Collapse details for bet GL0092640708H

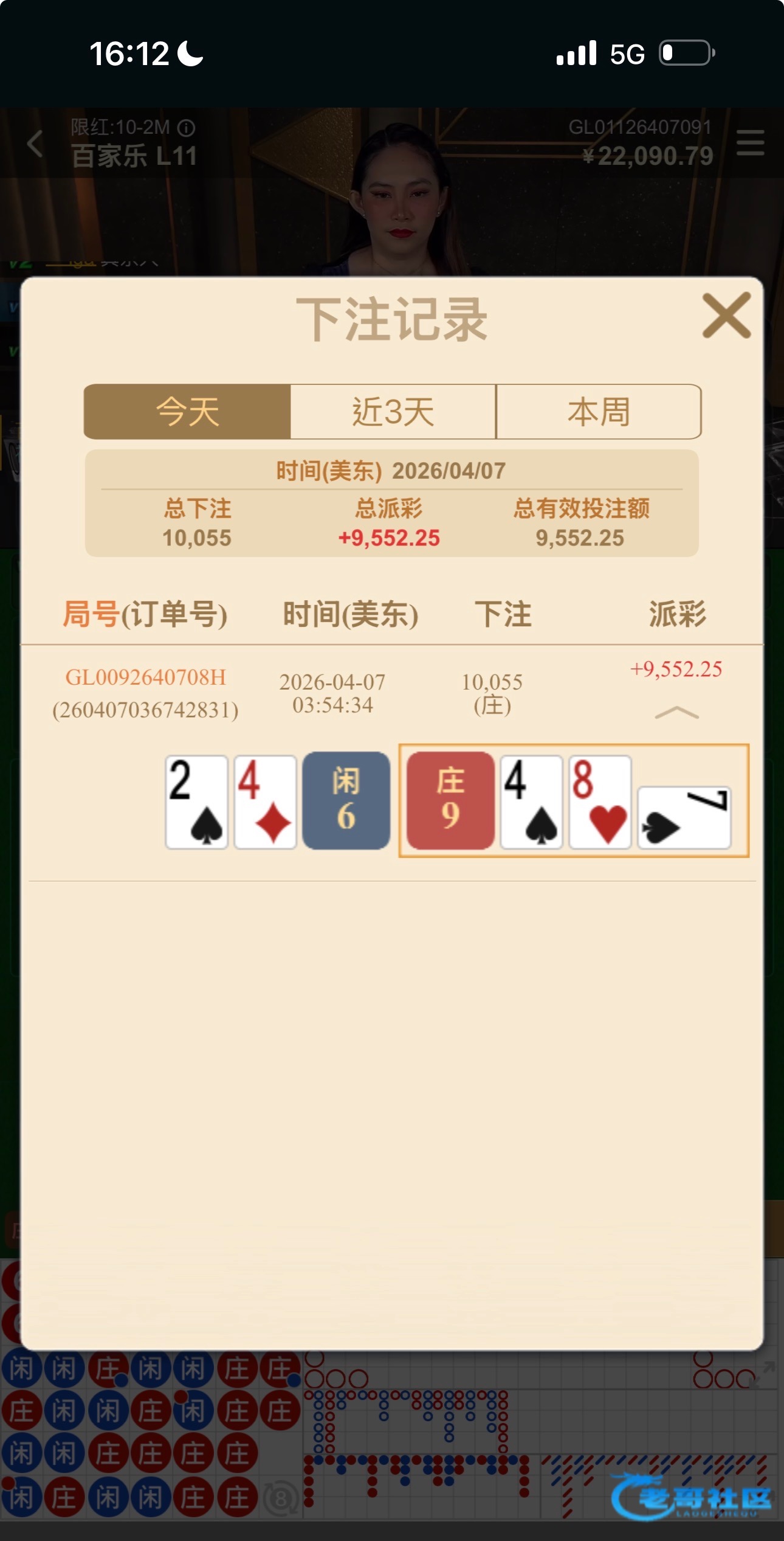click(676, 713)
